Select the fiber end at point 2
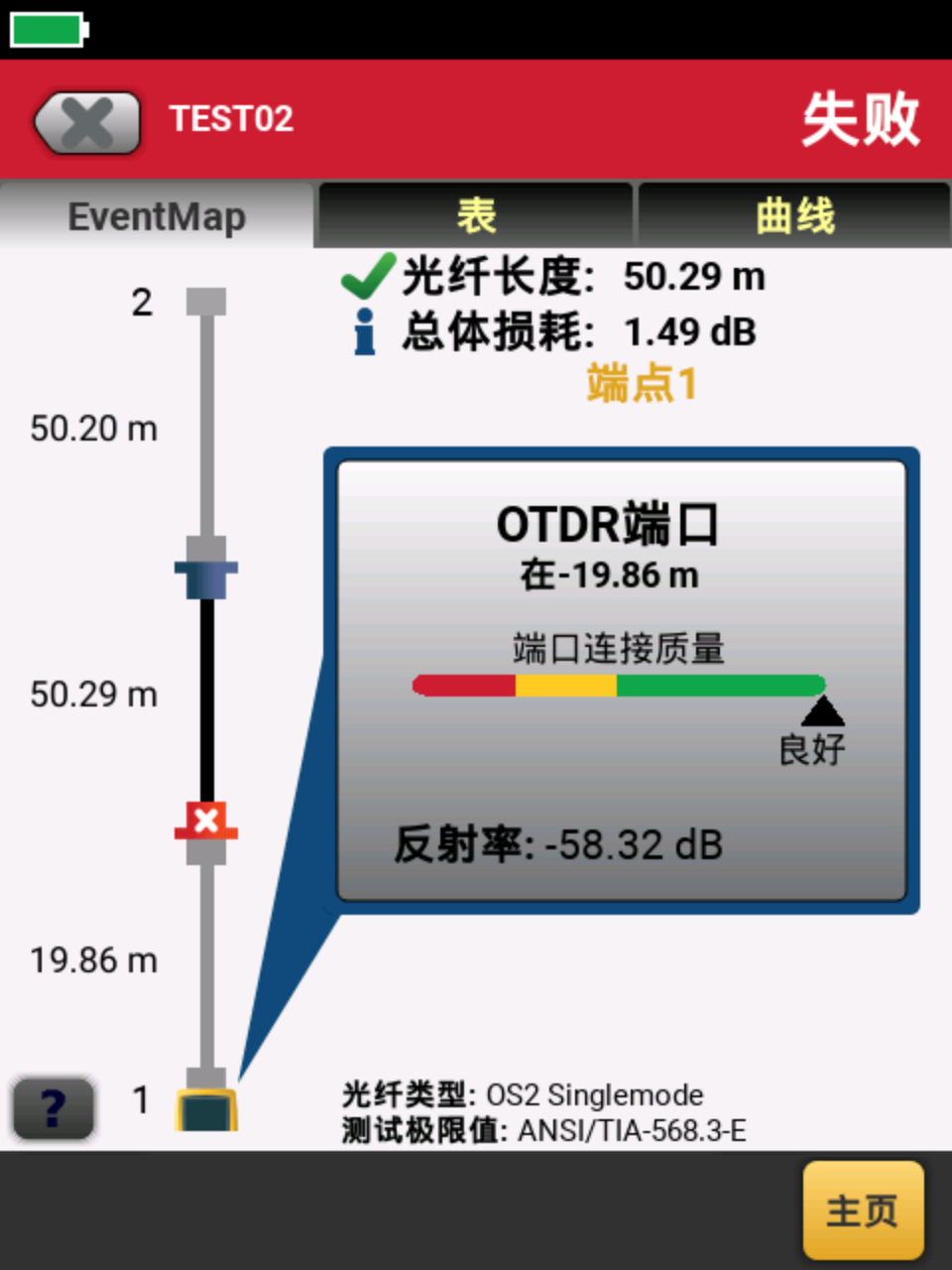The height and width of the screenshot is (1270, 952). pyautogui.click(x=206, y=301)
